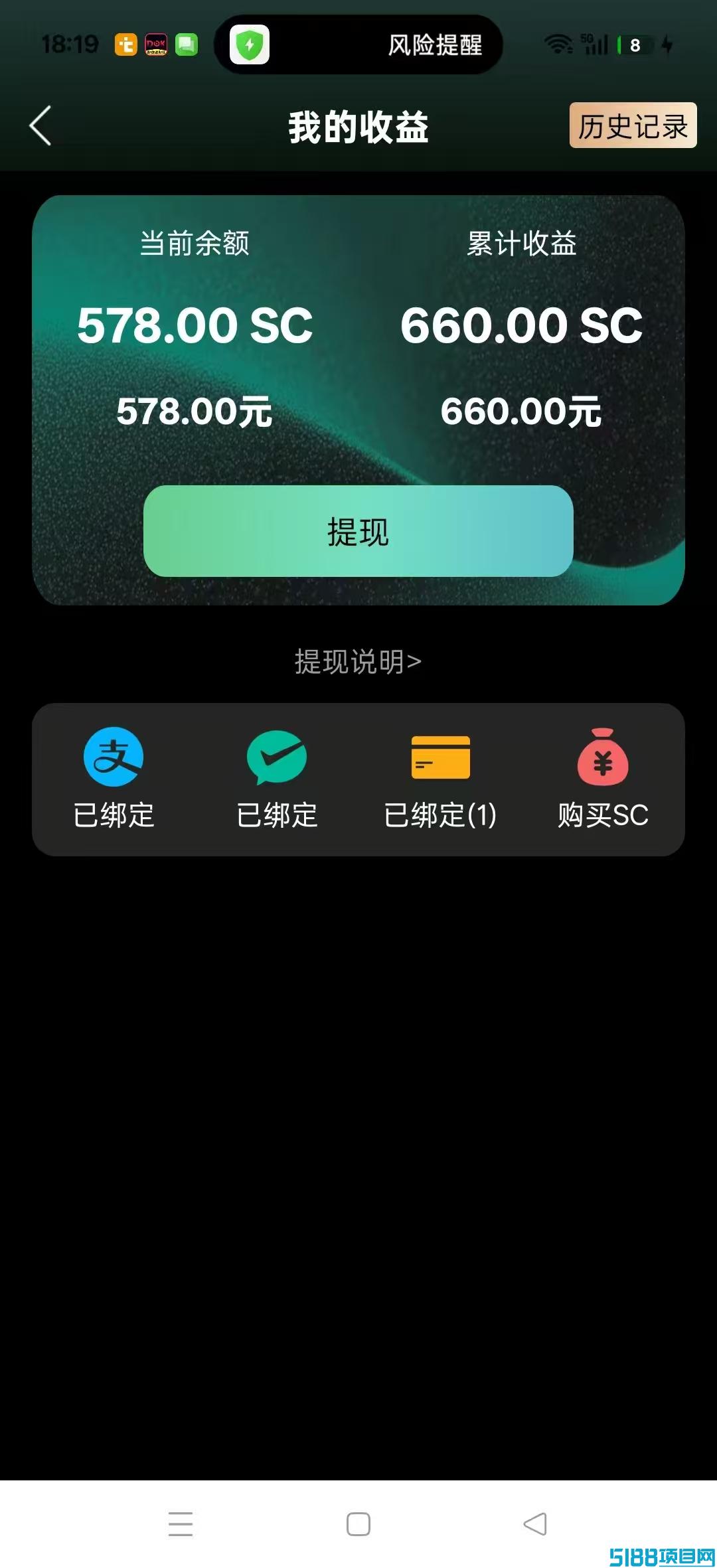
Task: Open the system recent apps menu
Action: [x=181, y=1524]
